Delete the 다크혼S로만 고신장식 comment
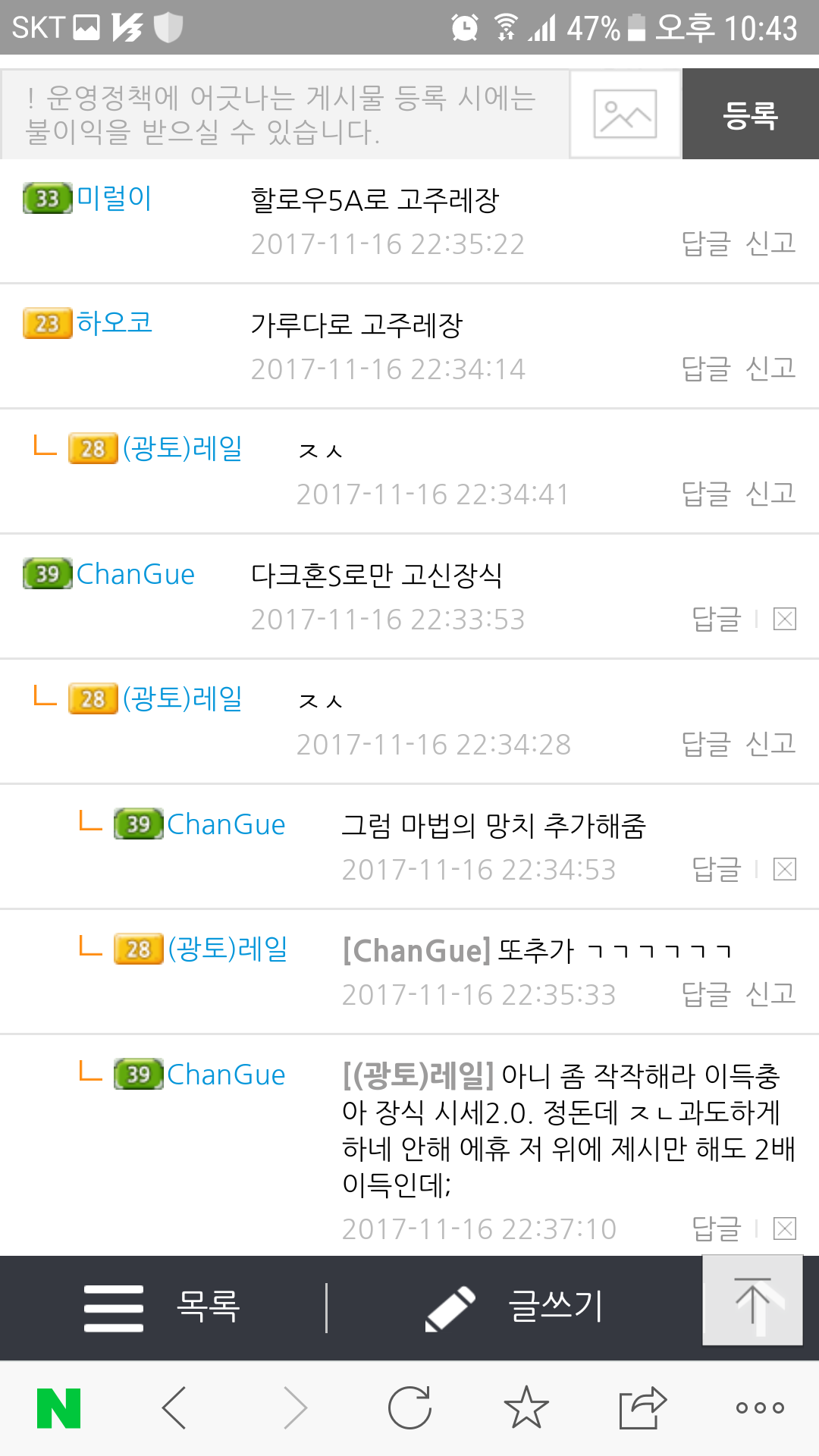 (x=784, y=620)
